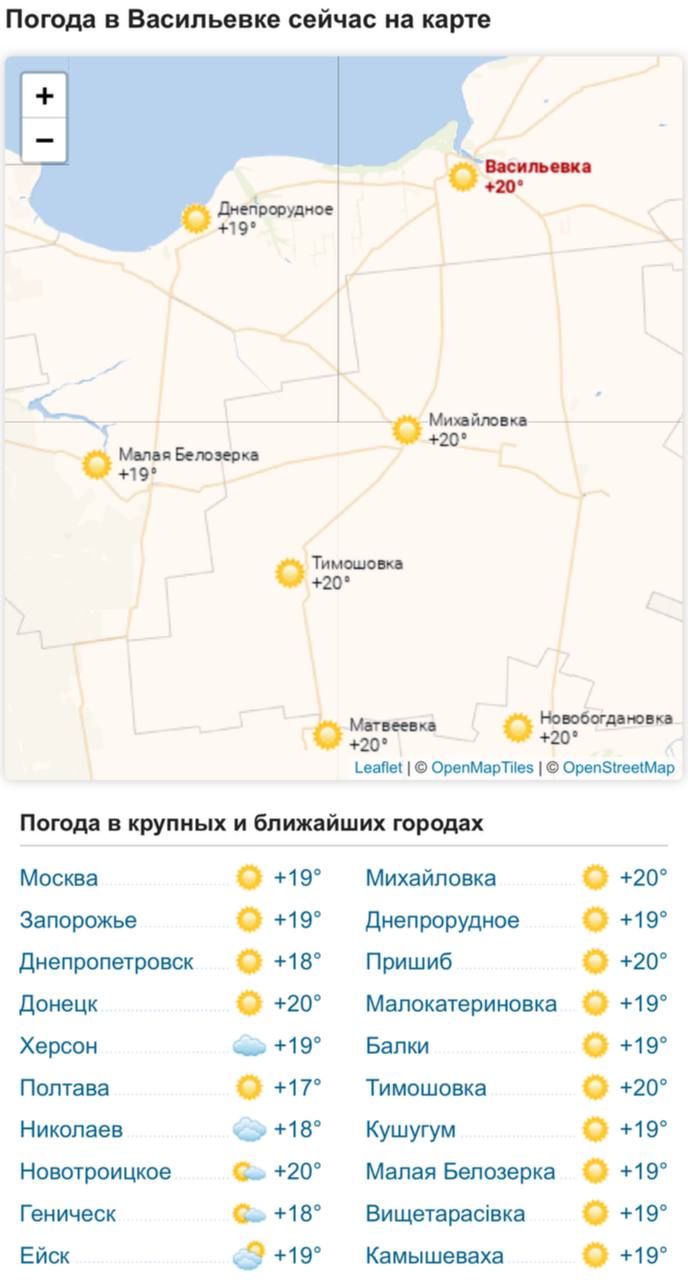Viewport: 688px width, 1280px height.
Task: Open weather for Херсон
Action: [x=59, y=1046]
